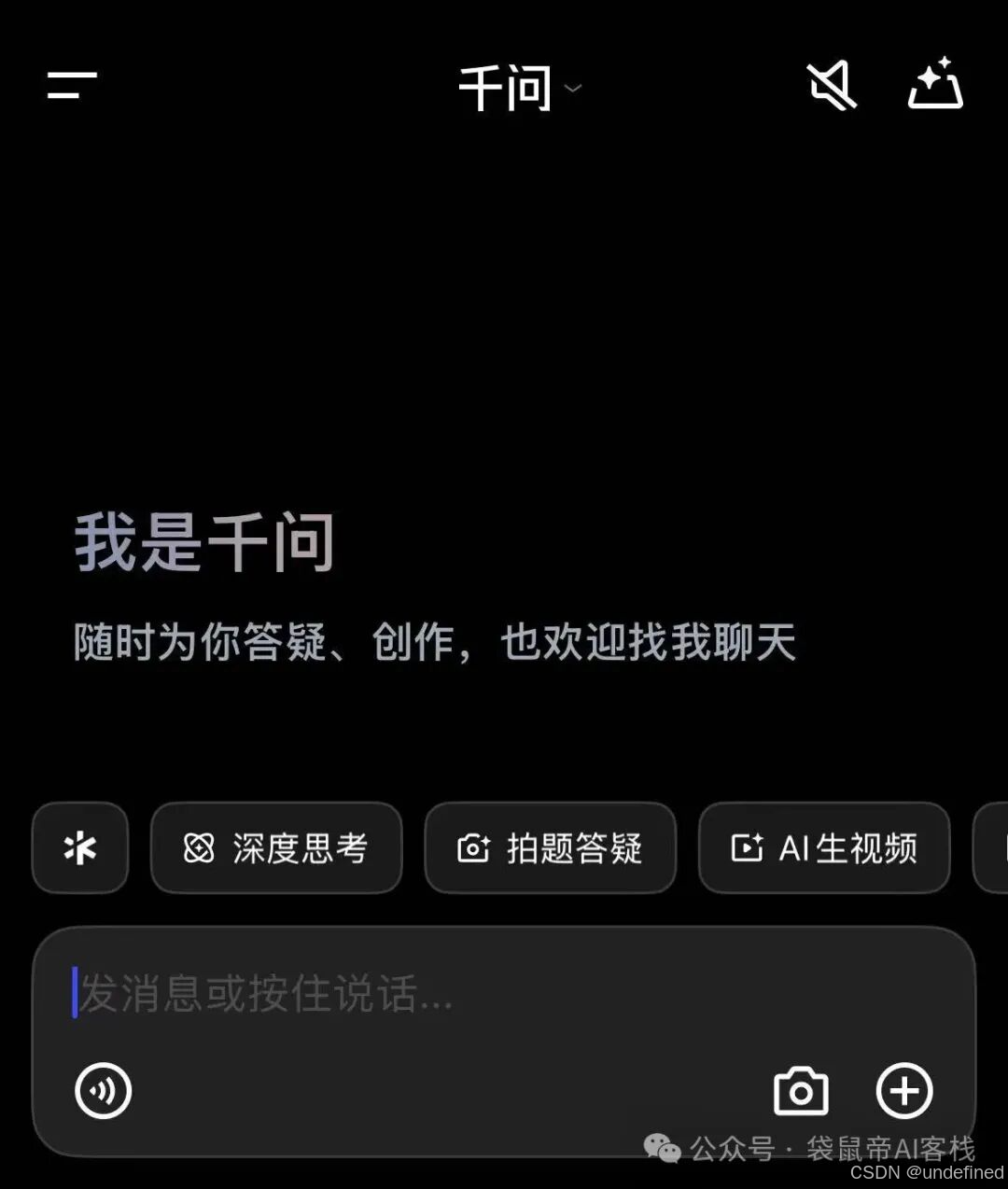This screenshot has height=1189, width=1008.
Task: Turn on 拍题答疑 photo solving mode
Action: point(550,848)
